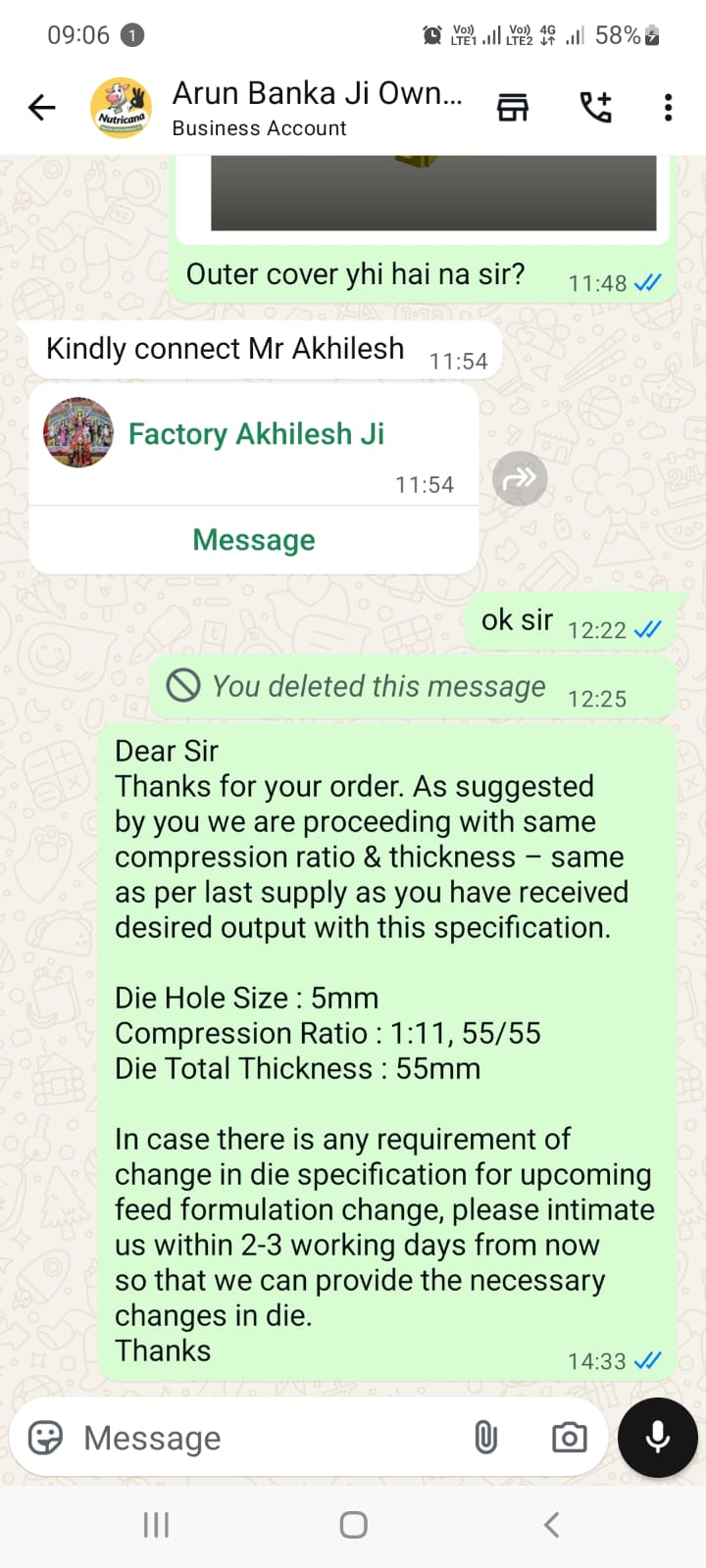Go back to the chat list

41,108
